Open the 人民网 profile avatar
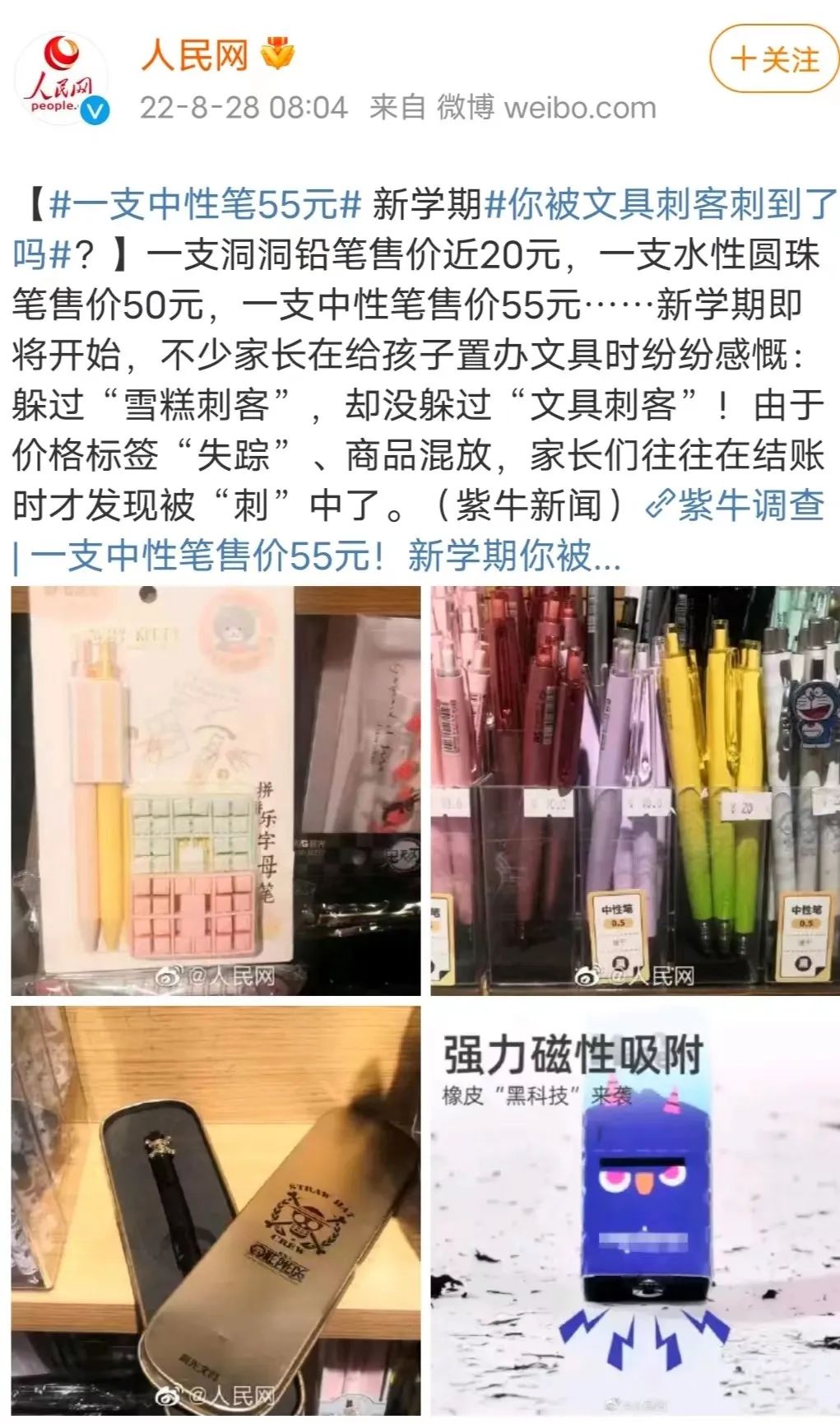The height and width of the screenshot is (1424, 840). tap(63, 79)
